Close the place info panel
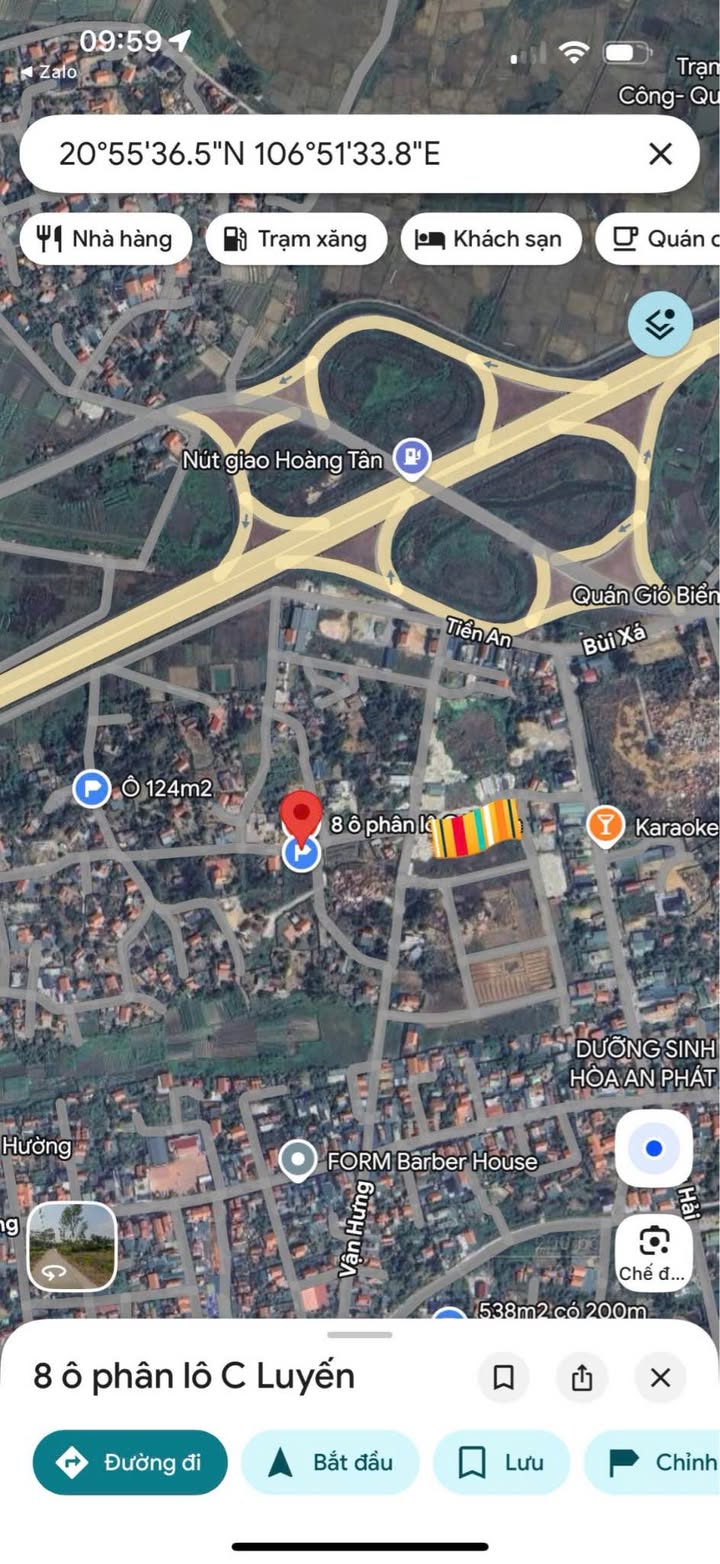720x1564 pixels. tap(660, 1378)
